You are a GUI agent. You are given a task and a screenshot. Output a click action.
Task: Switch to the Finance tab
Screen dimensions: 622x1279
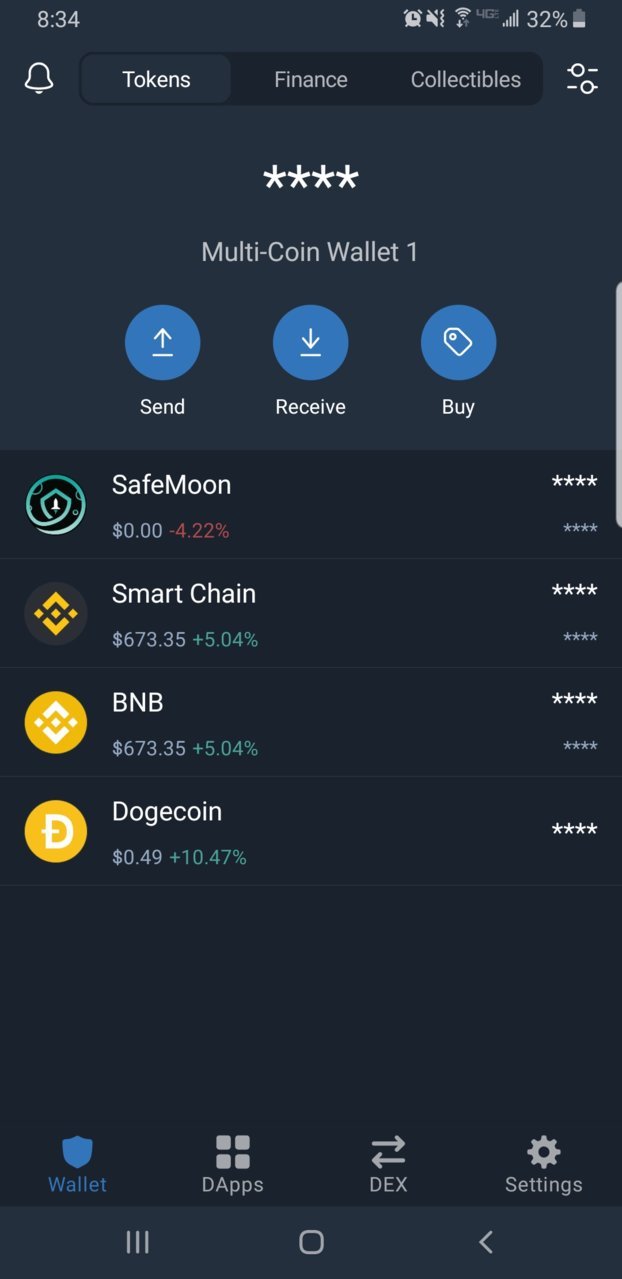[311, 79]
